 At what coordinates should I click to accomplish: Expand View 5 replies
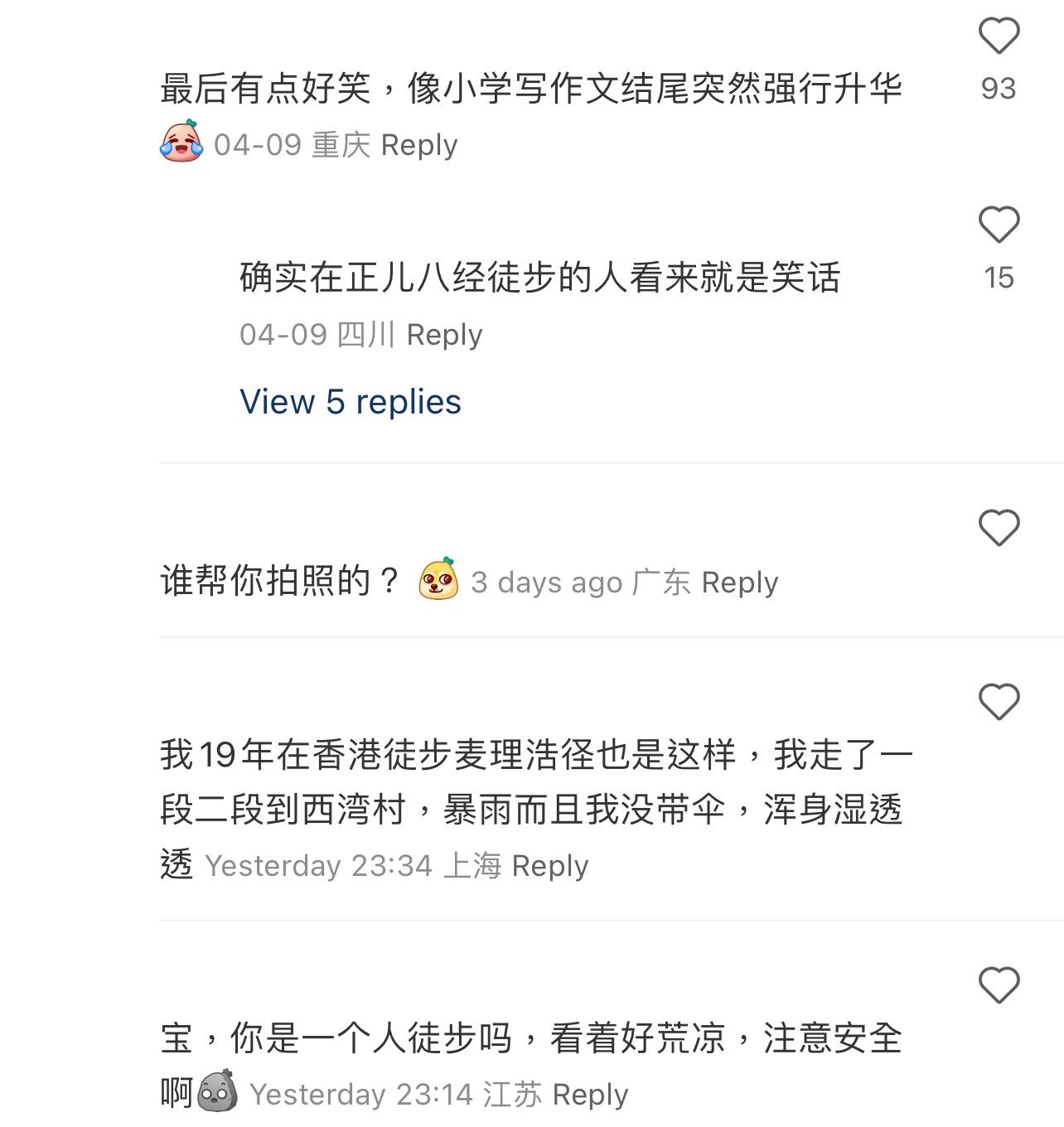point(350,402)
